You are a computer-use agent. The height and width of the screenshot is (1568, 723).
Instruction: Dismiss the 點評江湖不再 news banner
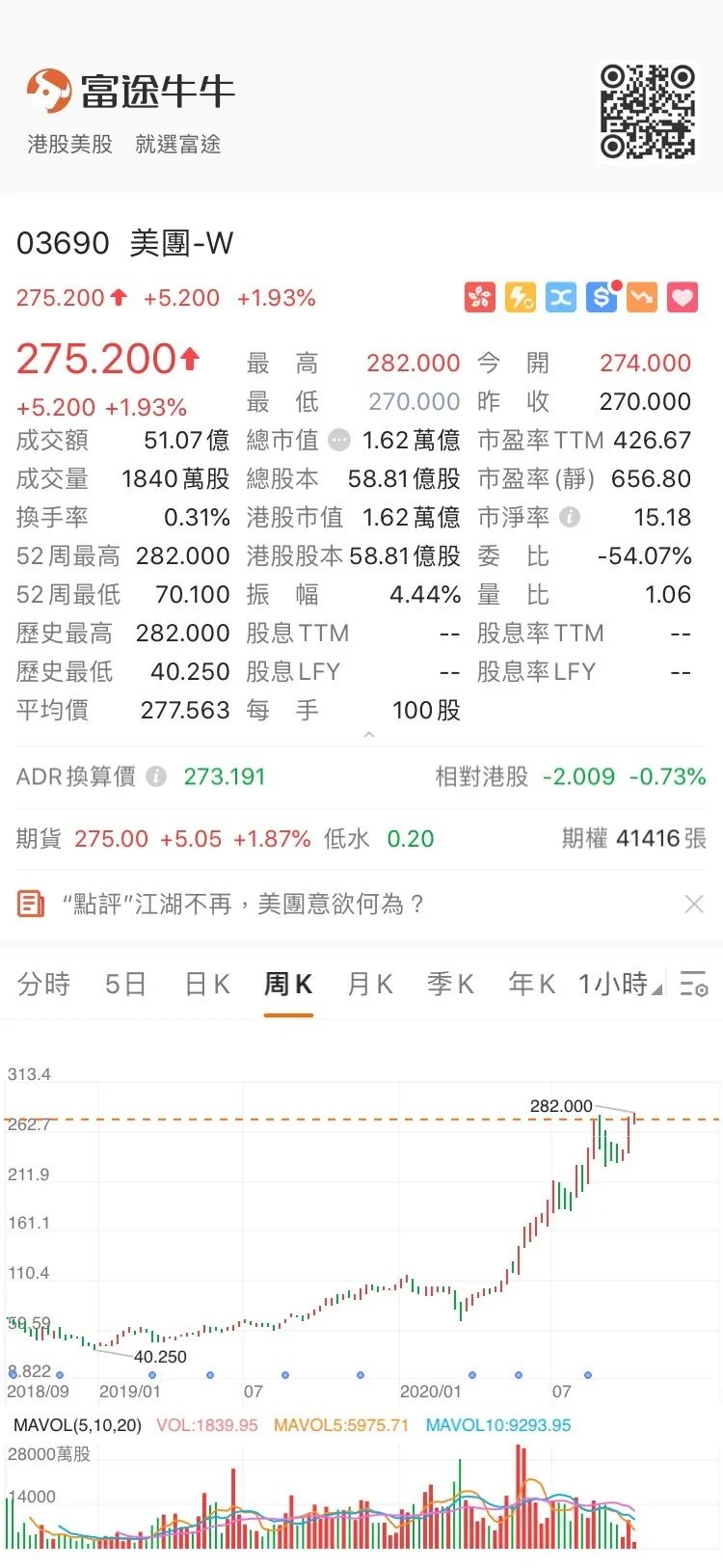(693, 904)
